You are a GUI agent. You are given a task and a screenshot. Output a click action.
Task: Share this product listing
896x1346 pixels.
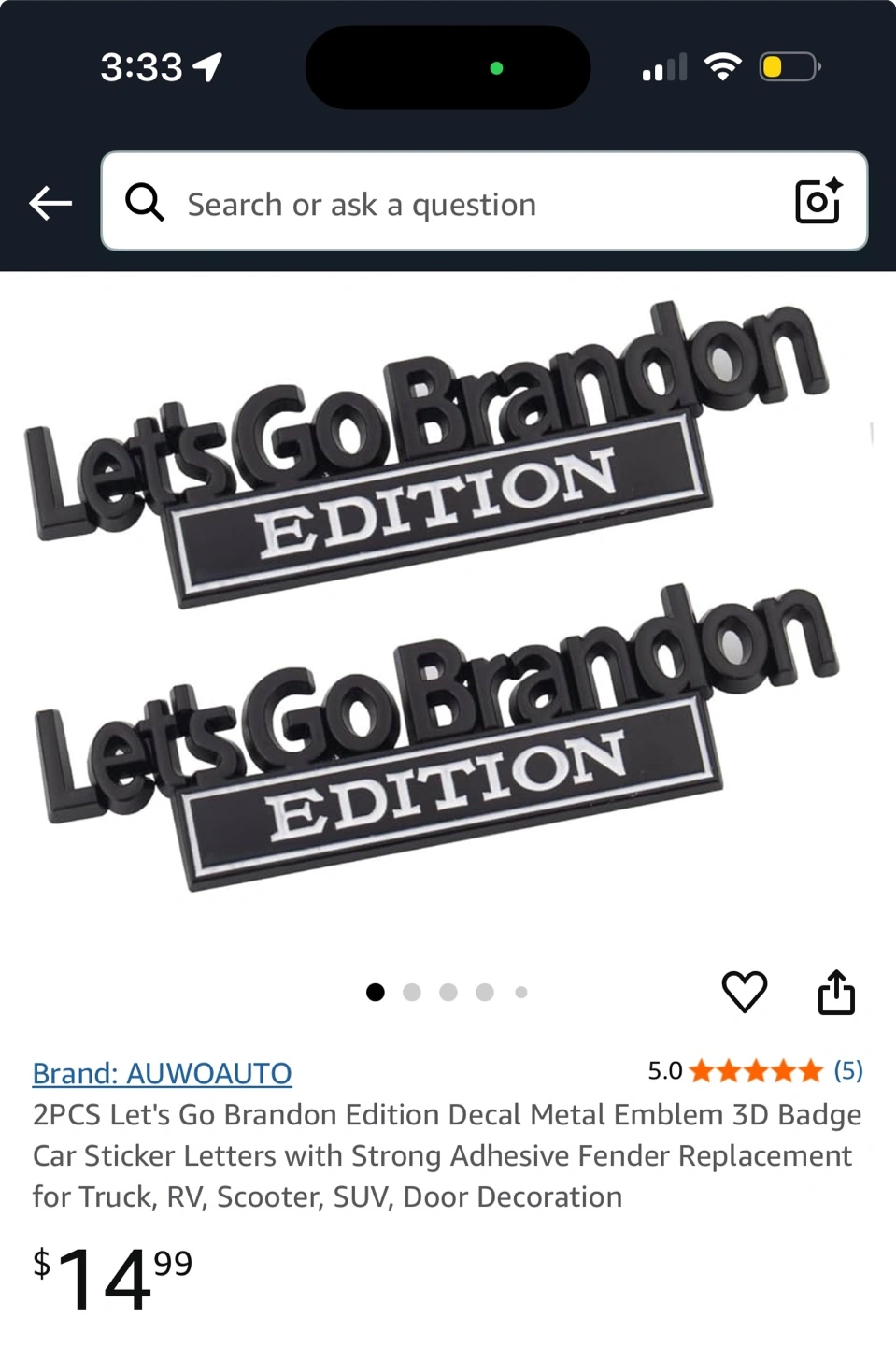[836, 992]
